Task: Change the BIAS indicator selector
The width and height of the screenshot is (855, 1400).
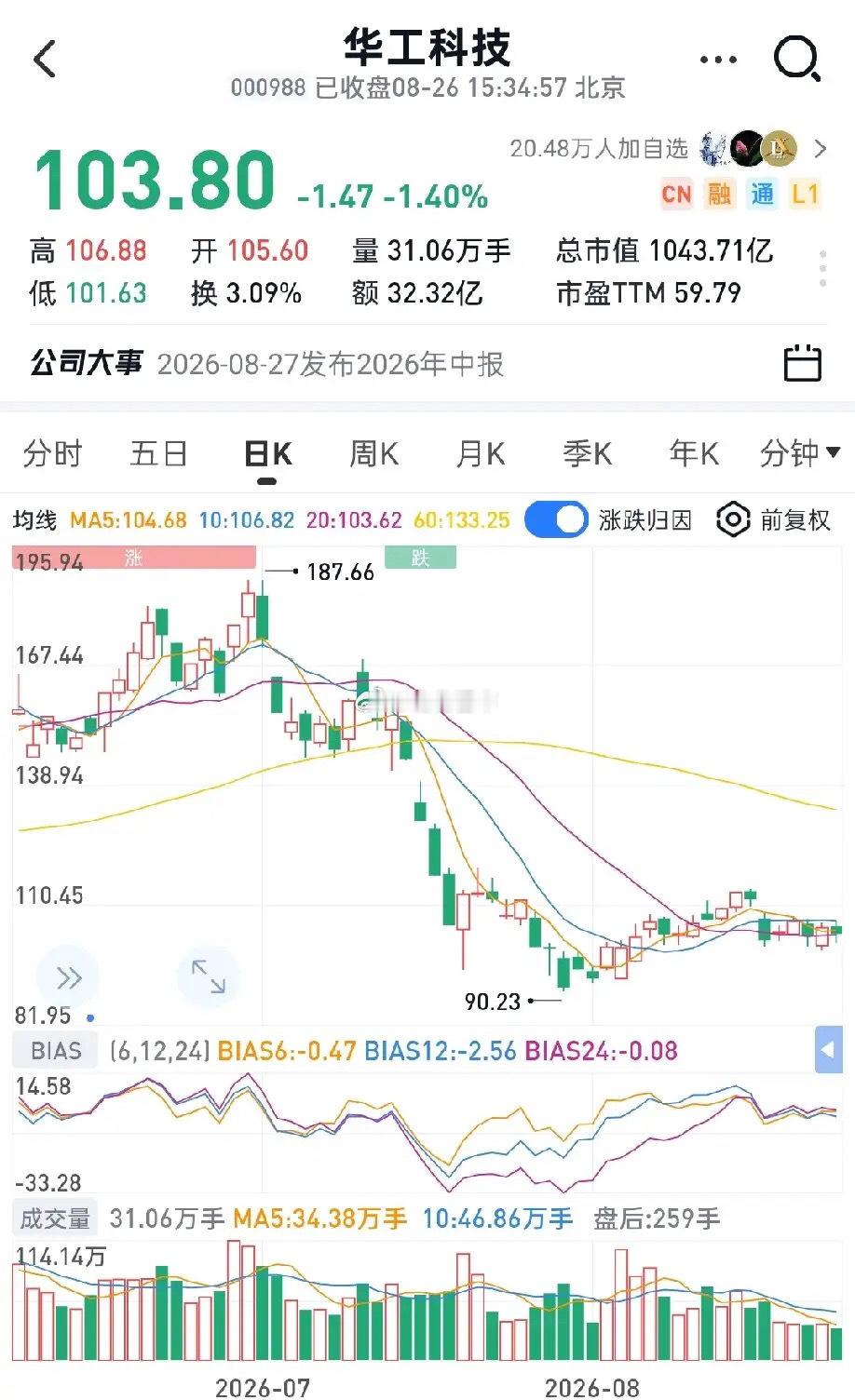Action: point(56,1051)
